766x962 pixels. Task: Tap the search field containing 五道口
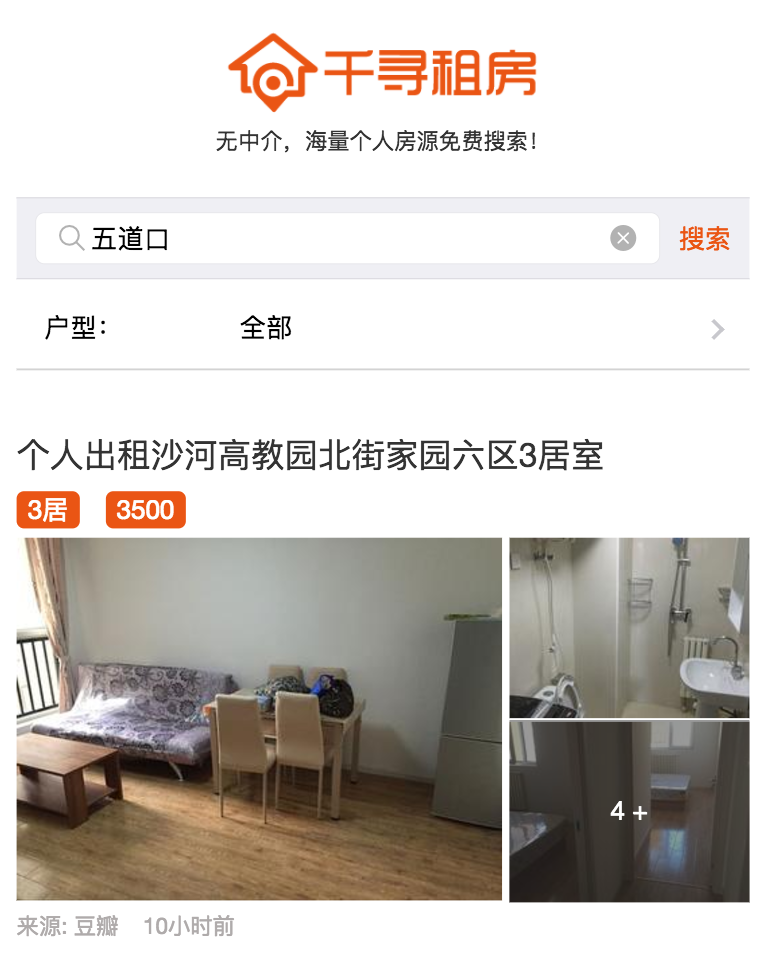340,239
